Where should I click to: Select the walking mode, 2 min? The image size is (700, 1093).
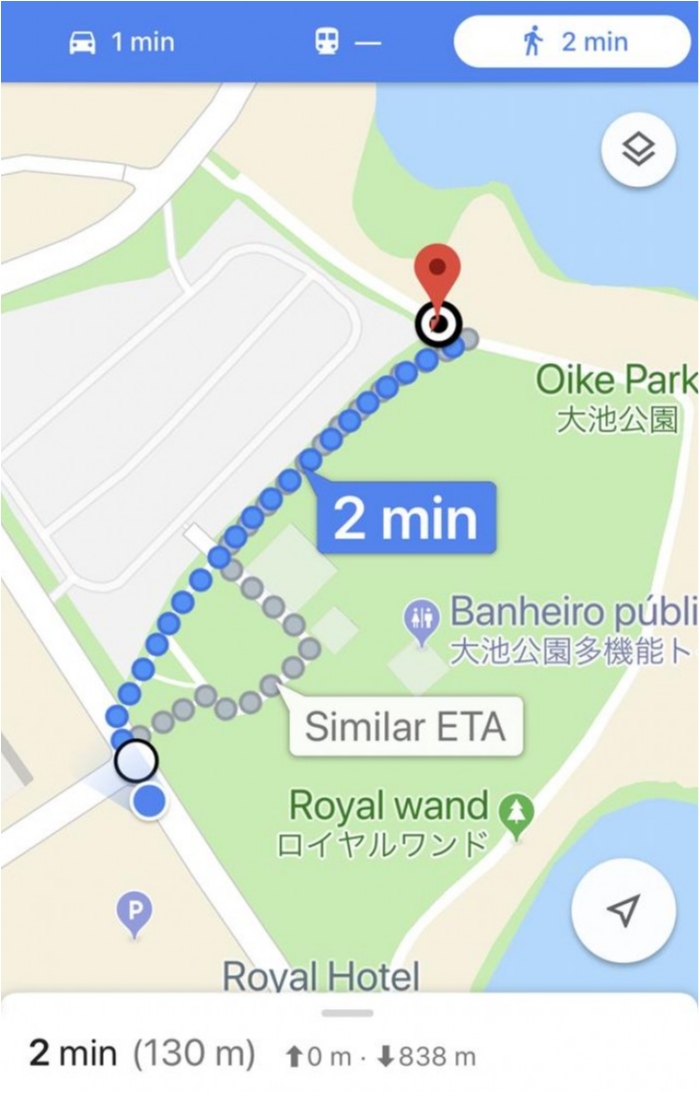pos(573,42)
